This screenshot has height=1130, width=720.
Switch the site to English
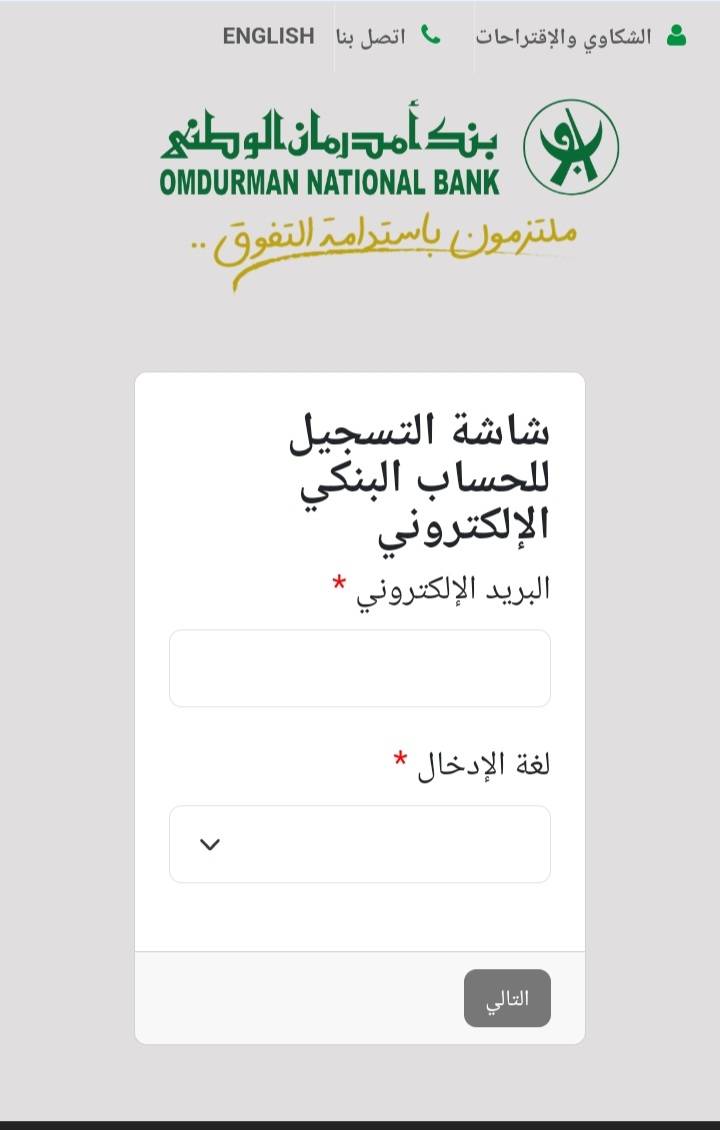pyautogui.click(x=268, y=37)
